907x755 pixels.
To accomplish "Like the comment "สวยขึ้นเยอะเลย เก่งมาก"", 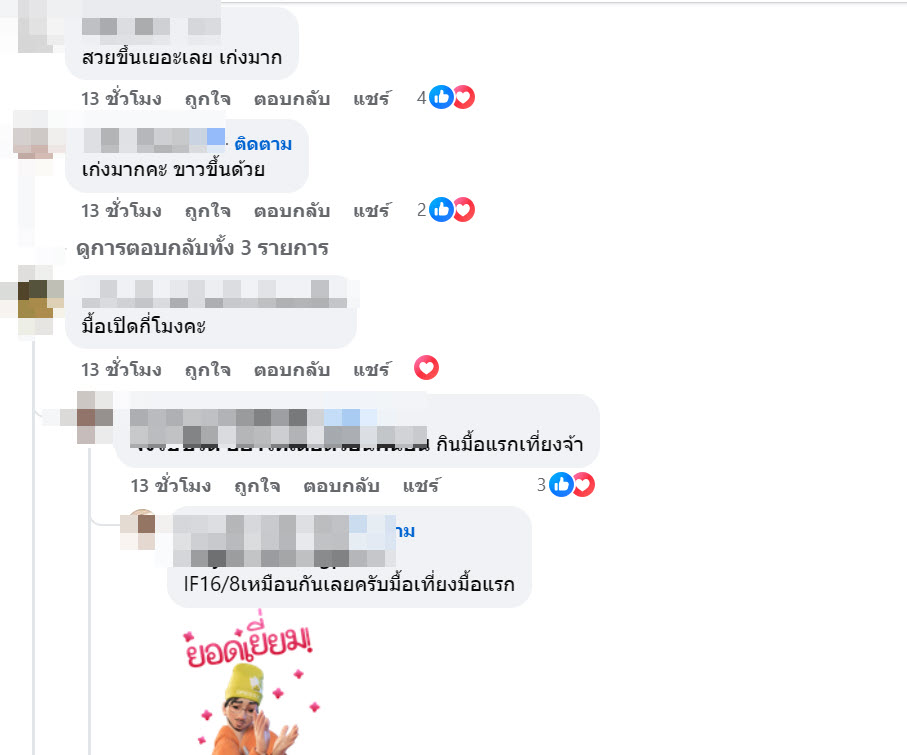I will tap(207, 98).
